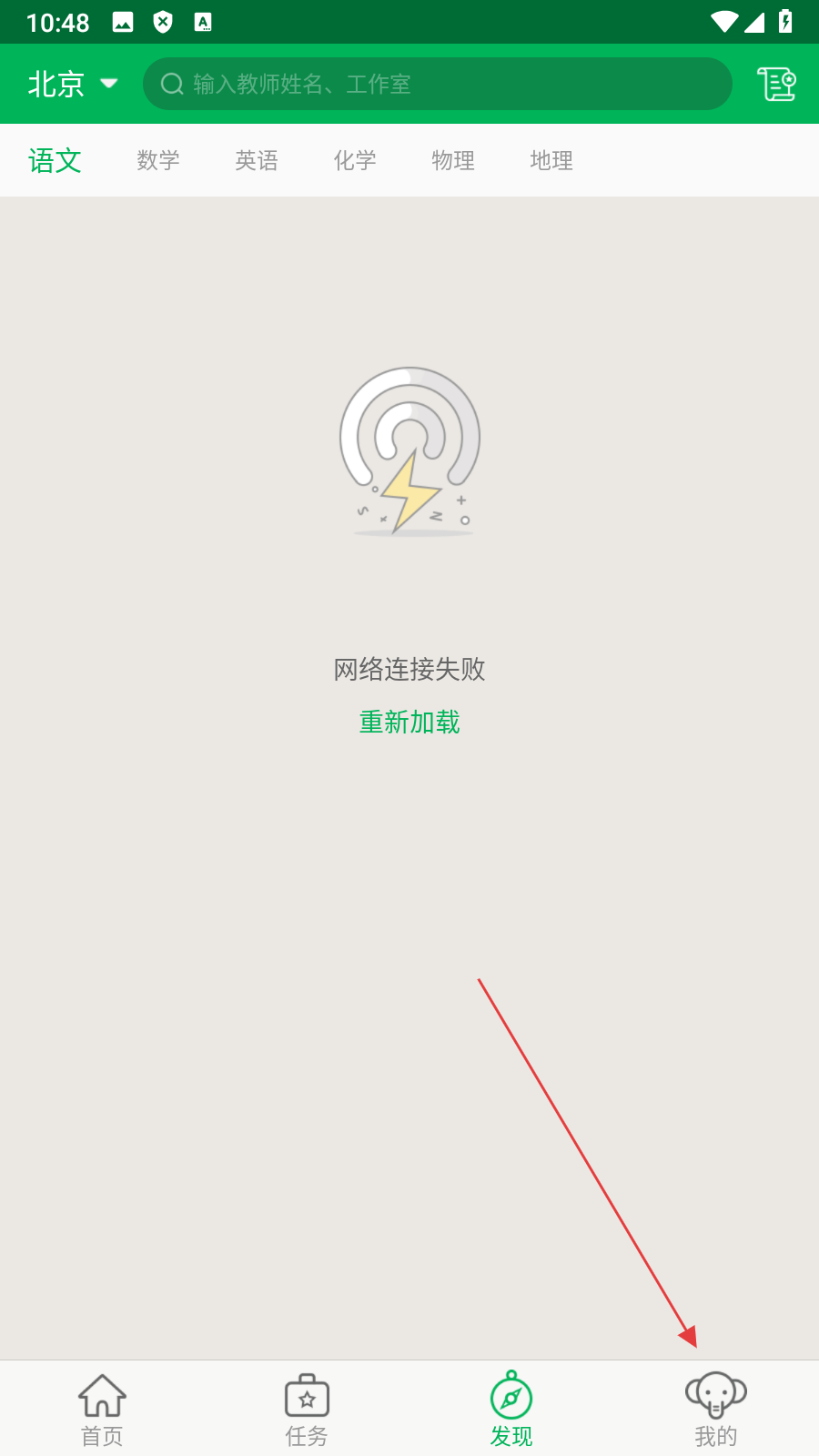Go to the 首页 home tab
Image resolution: width=819 pixels, height=1456 pixels.
102,1409
